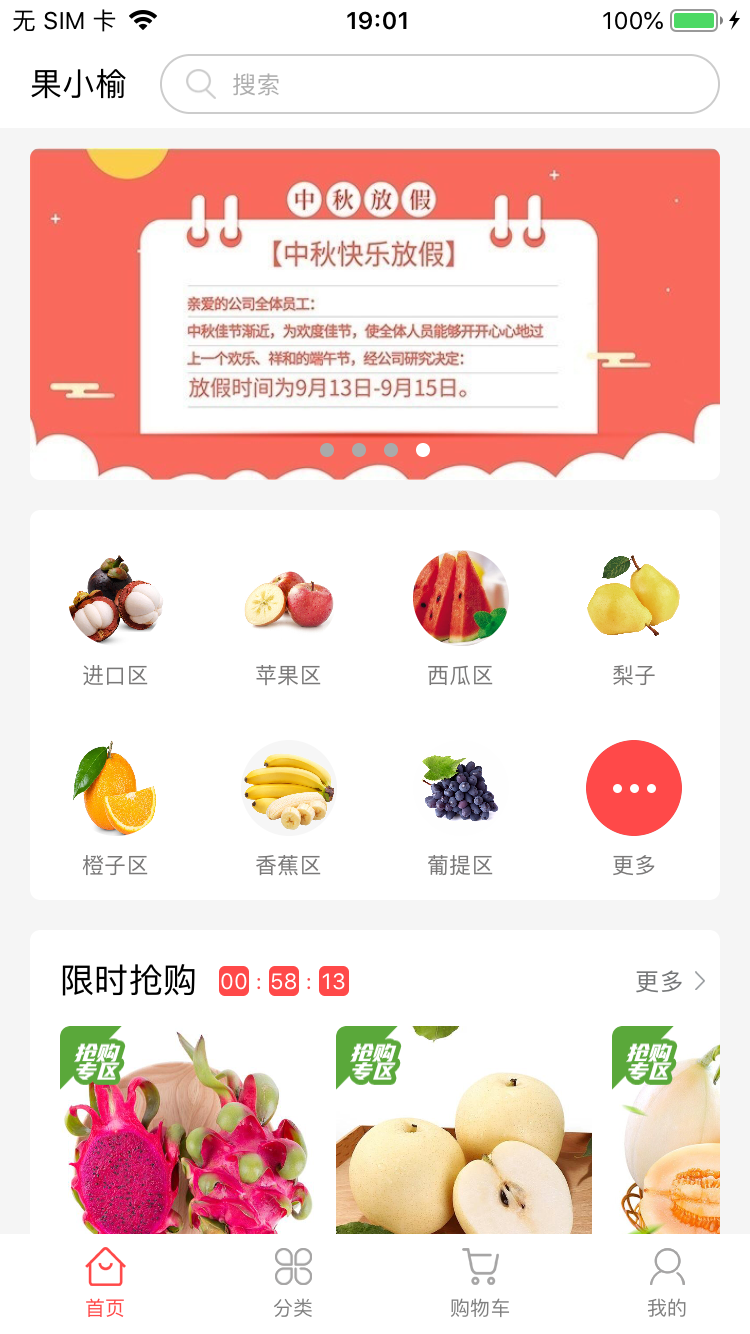This screenshot has width=750, height=1334.
Task: Select the 首页 tab
Action: pyautogui.click(x=105, y=1284)
